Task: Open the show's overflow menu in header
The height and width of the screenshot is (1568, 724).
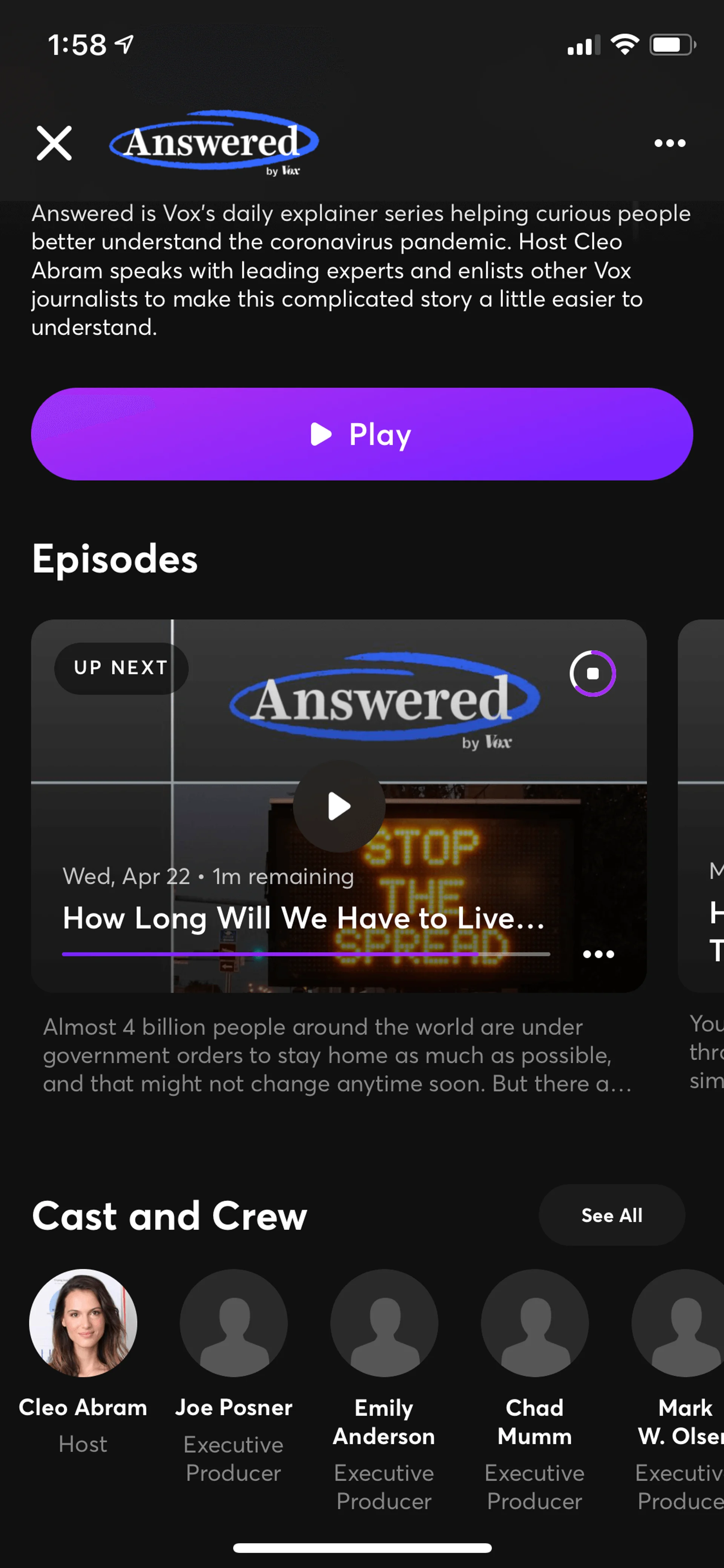Action: pyautogui.click(x=669, y=143)
